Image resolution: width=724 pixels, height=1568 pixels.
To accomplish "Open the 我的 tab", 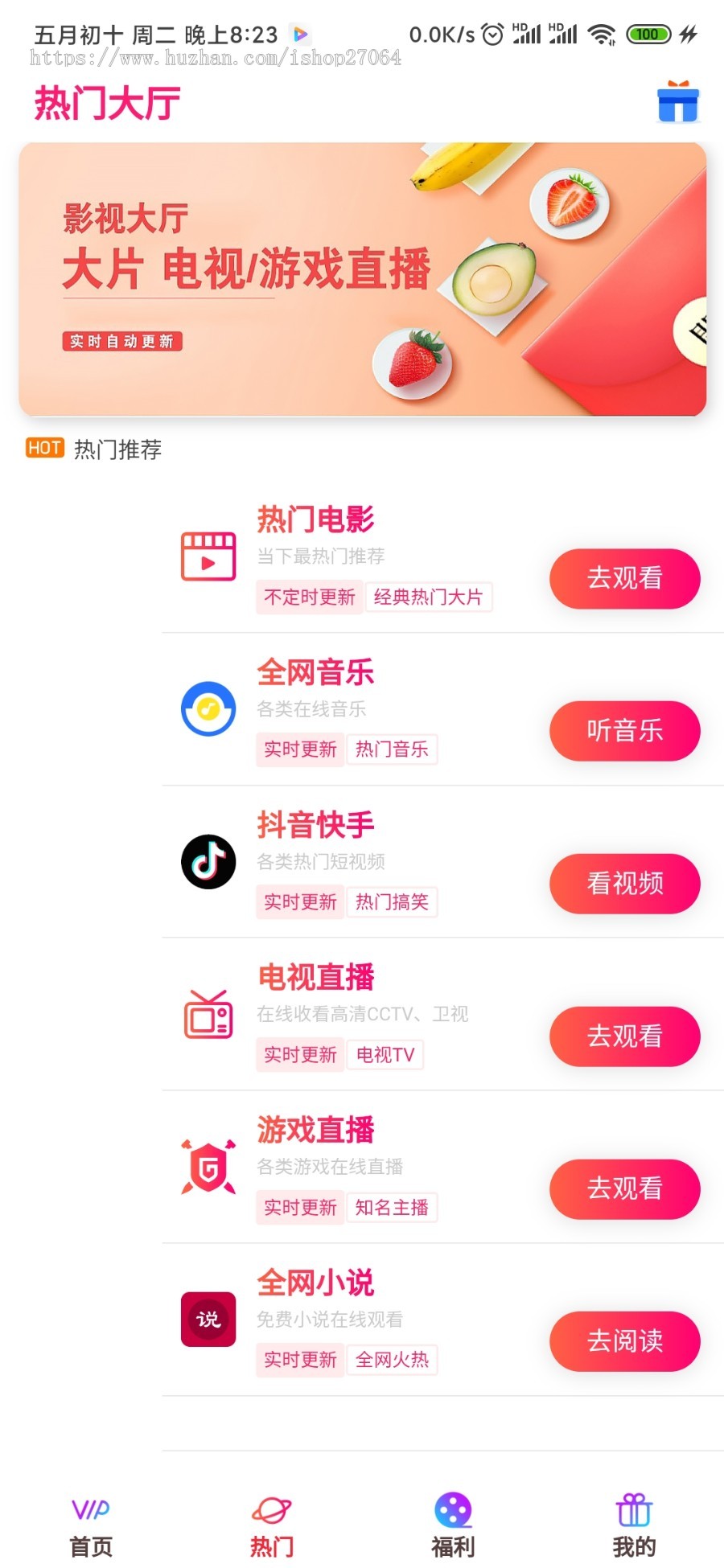I will coord(634,1526).
